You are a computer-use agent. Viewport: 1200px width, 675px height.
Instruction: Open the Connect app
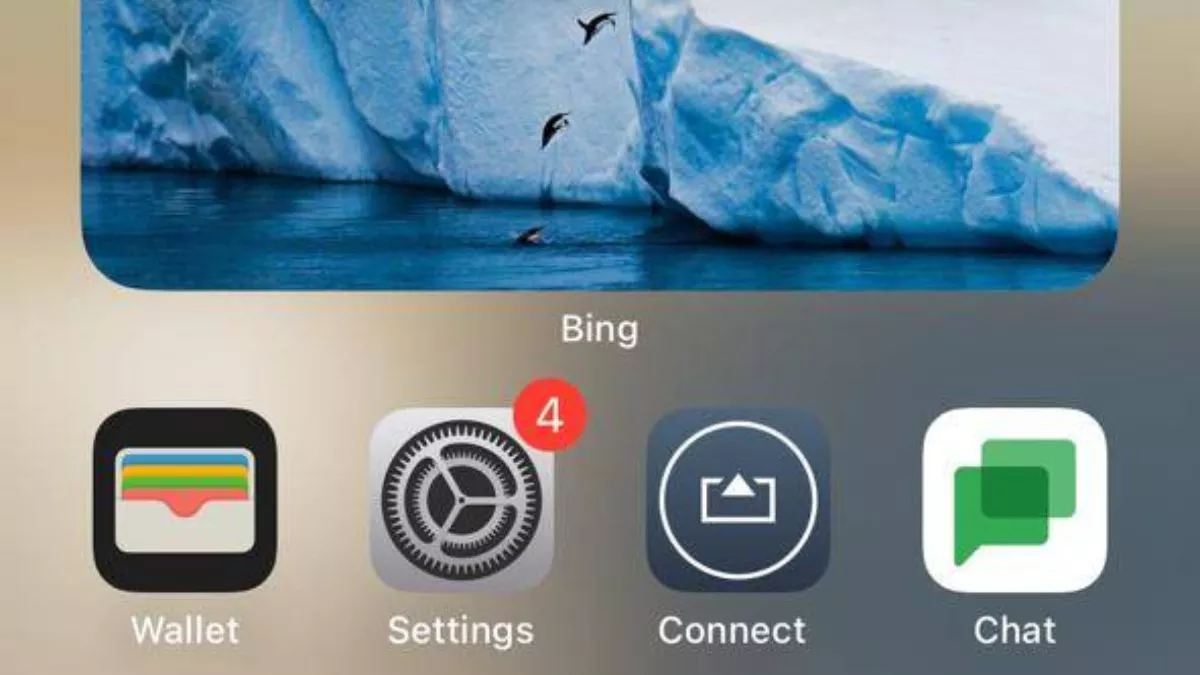[738, 499]
